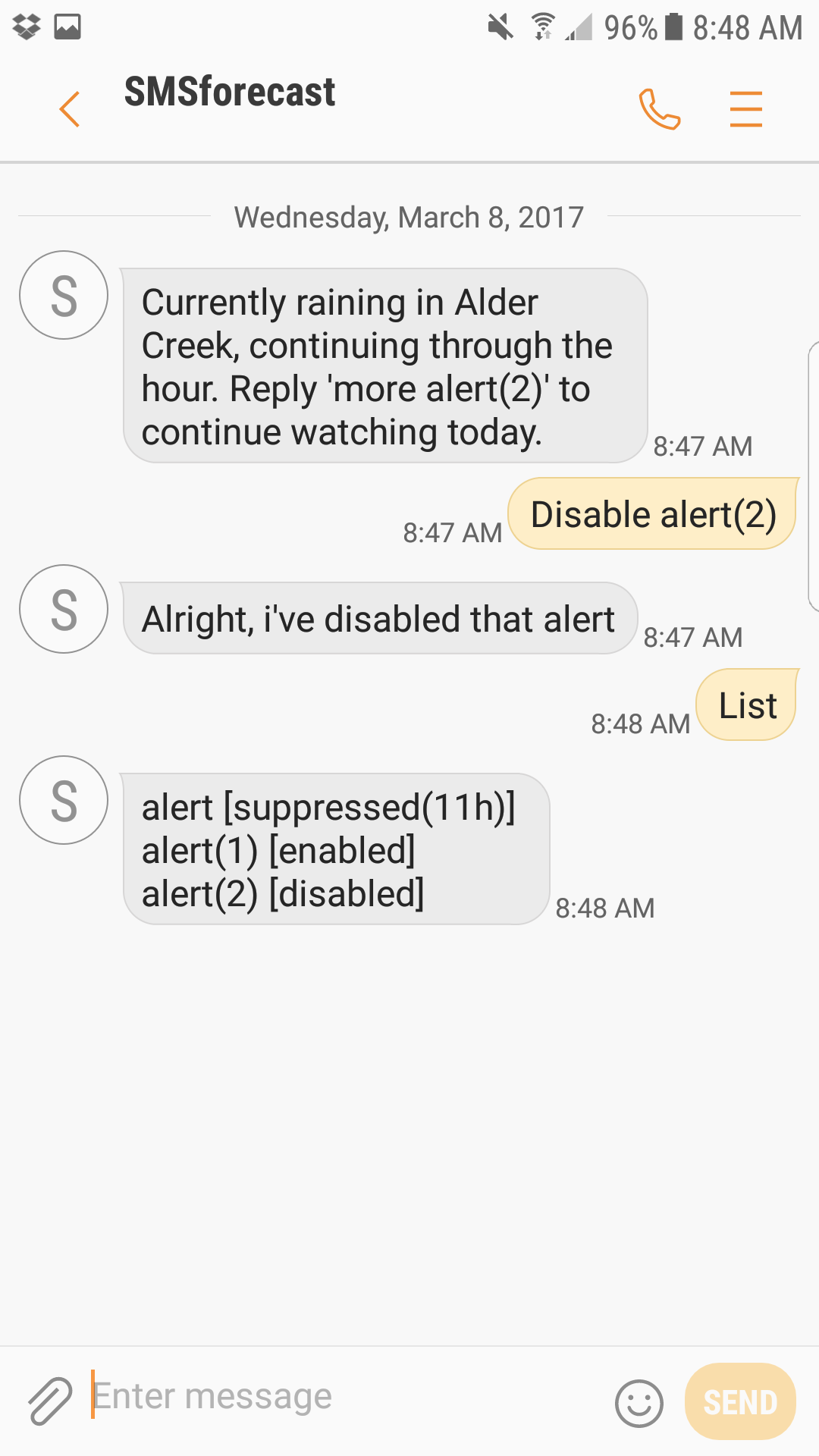This screenshot has height=1456, width=819.
Task: Open the emoji picker
Action: coord(639,1402)
